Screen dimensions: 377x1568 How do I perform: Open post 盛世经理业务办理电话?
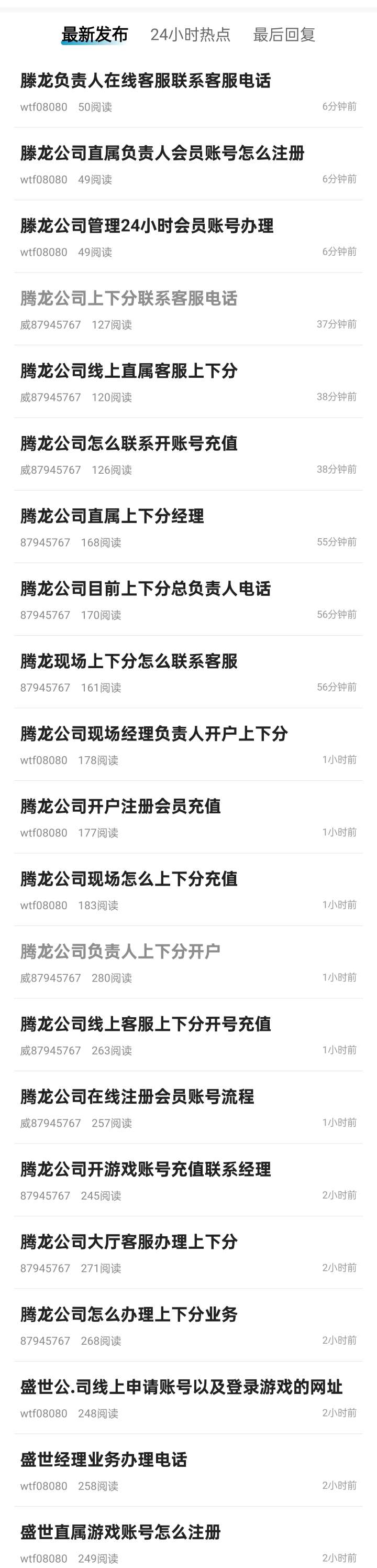tap(103, 1458)
